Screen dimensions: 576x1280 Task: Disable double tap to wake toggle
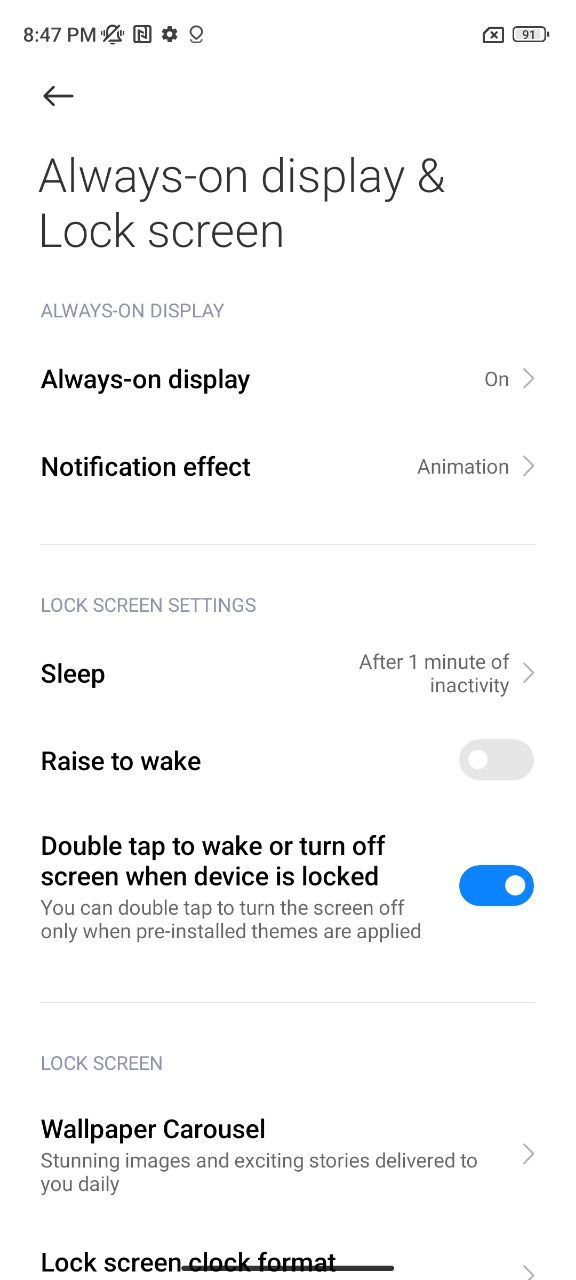[496, 886]
